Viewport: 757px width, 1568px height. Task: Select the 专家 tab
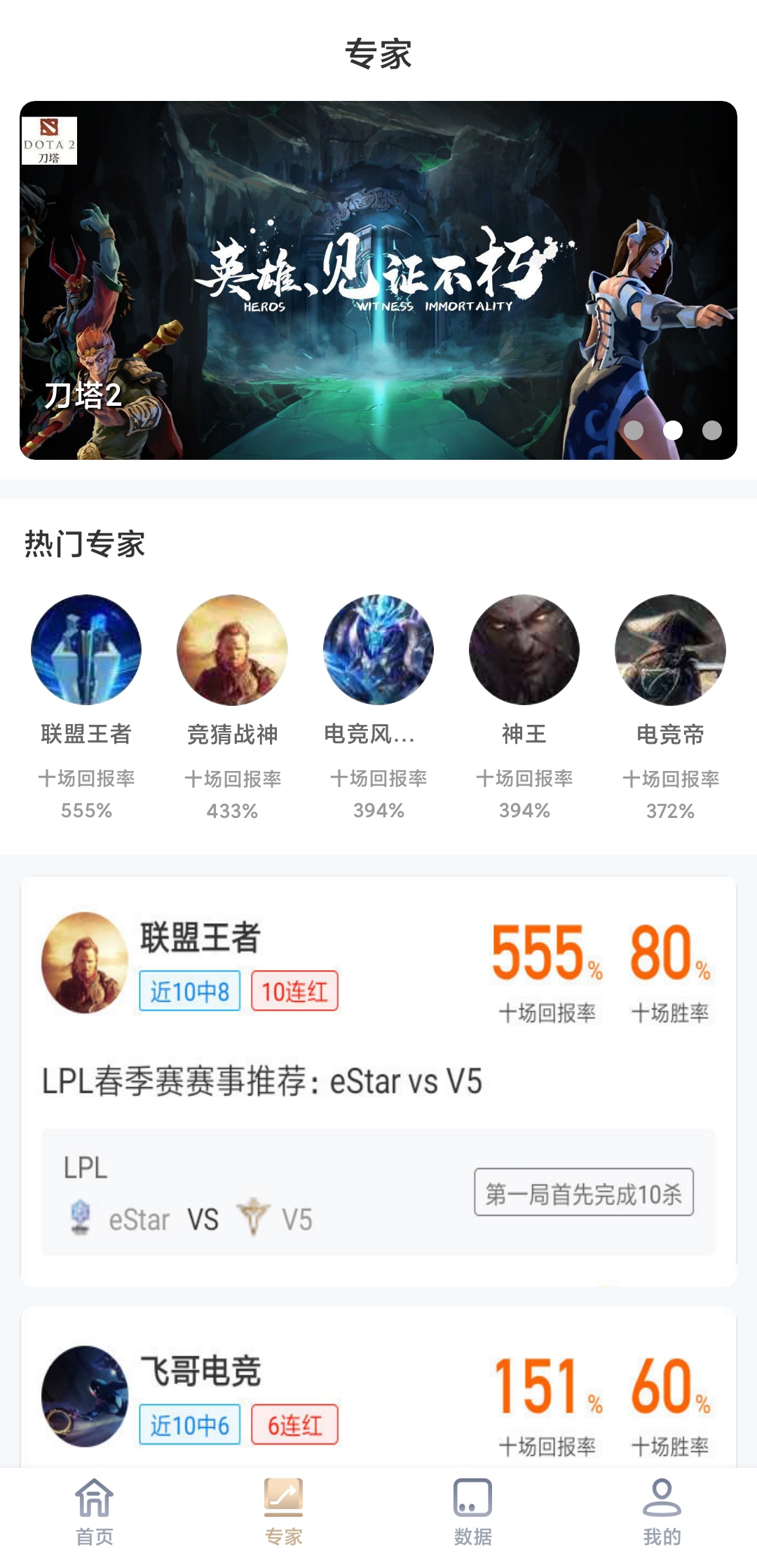click(x=284, y=1512)
